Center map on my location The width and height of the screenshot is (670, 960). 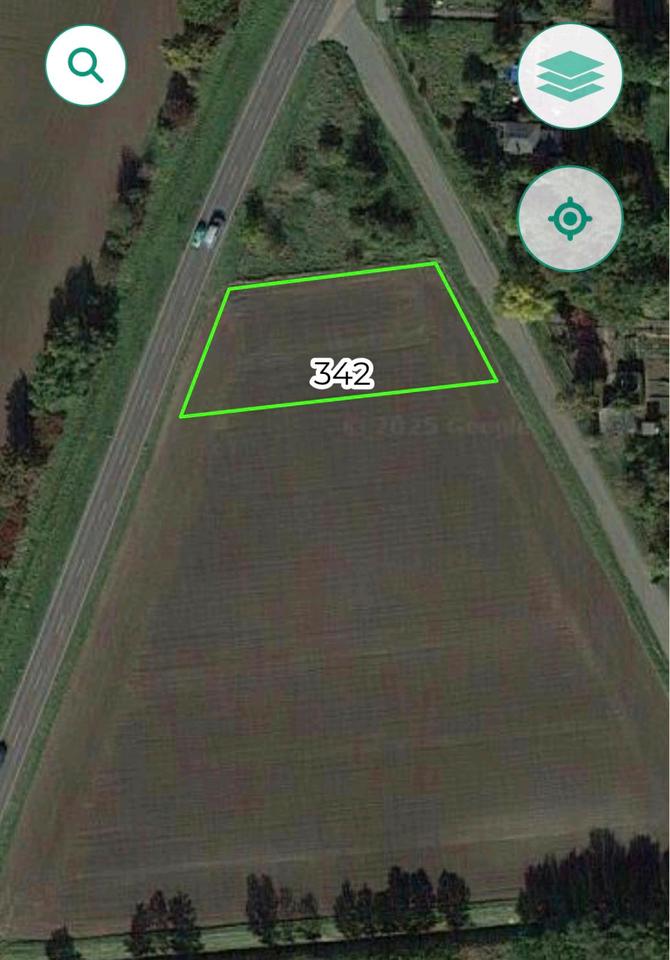pos(570,218)
